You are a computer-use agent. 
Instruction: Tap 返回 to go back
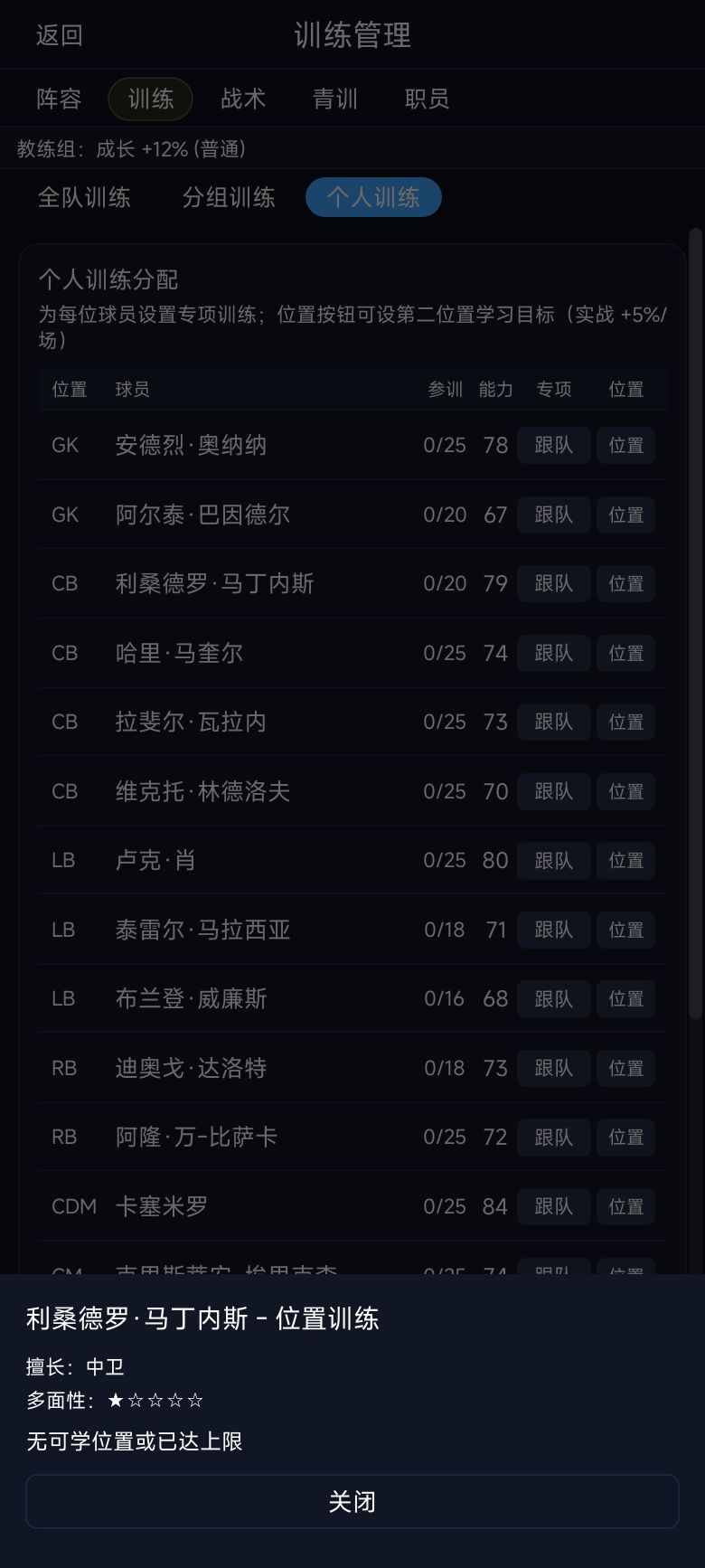tap(60, 35)
